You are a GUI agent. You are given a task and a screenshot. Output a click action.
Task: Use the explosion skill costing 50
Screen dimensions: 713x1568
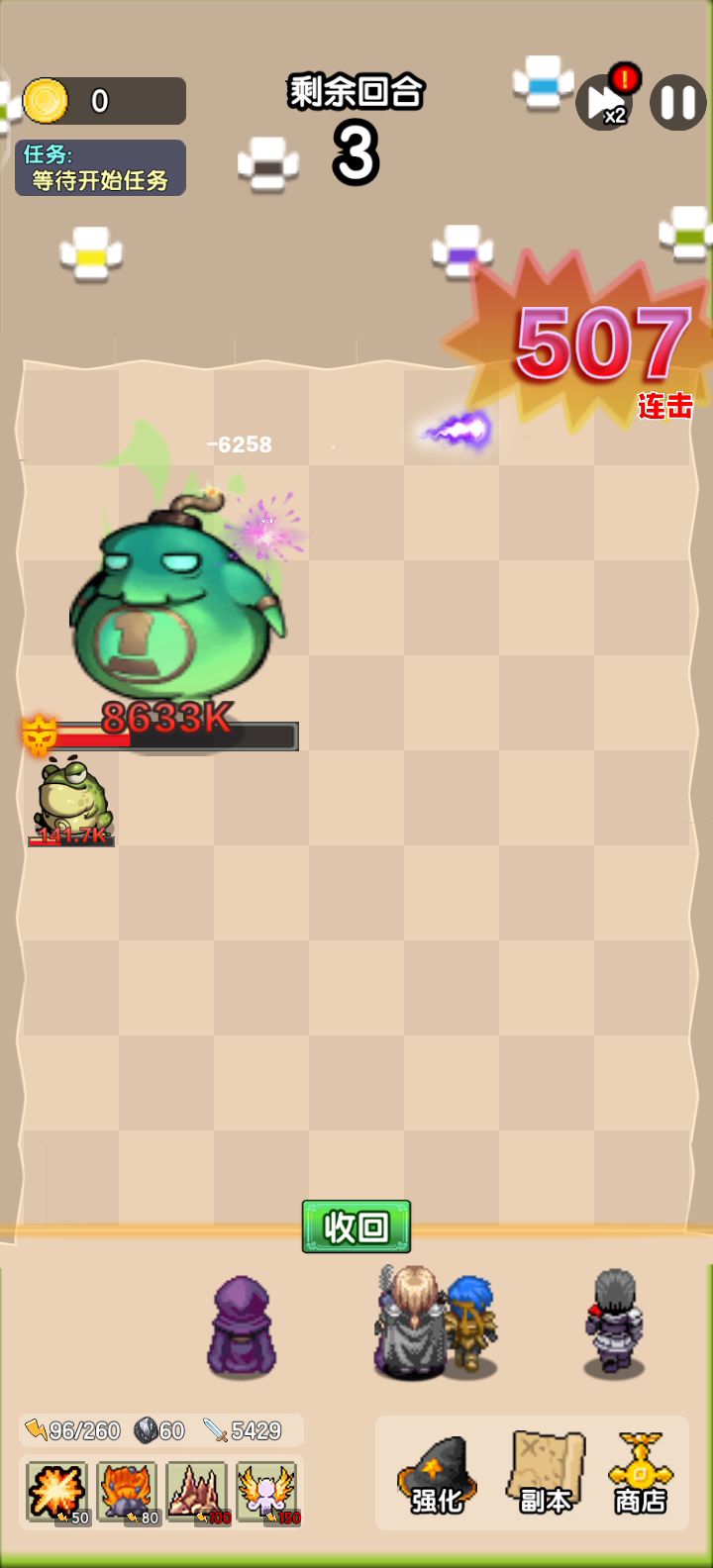click(x=56, y=1493)
